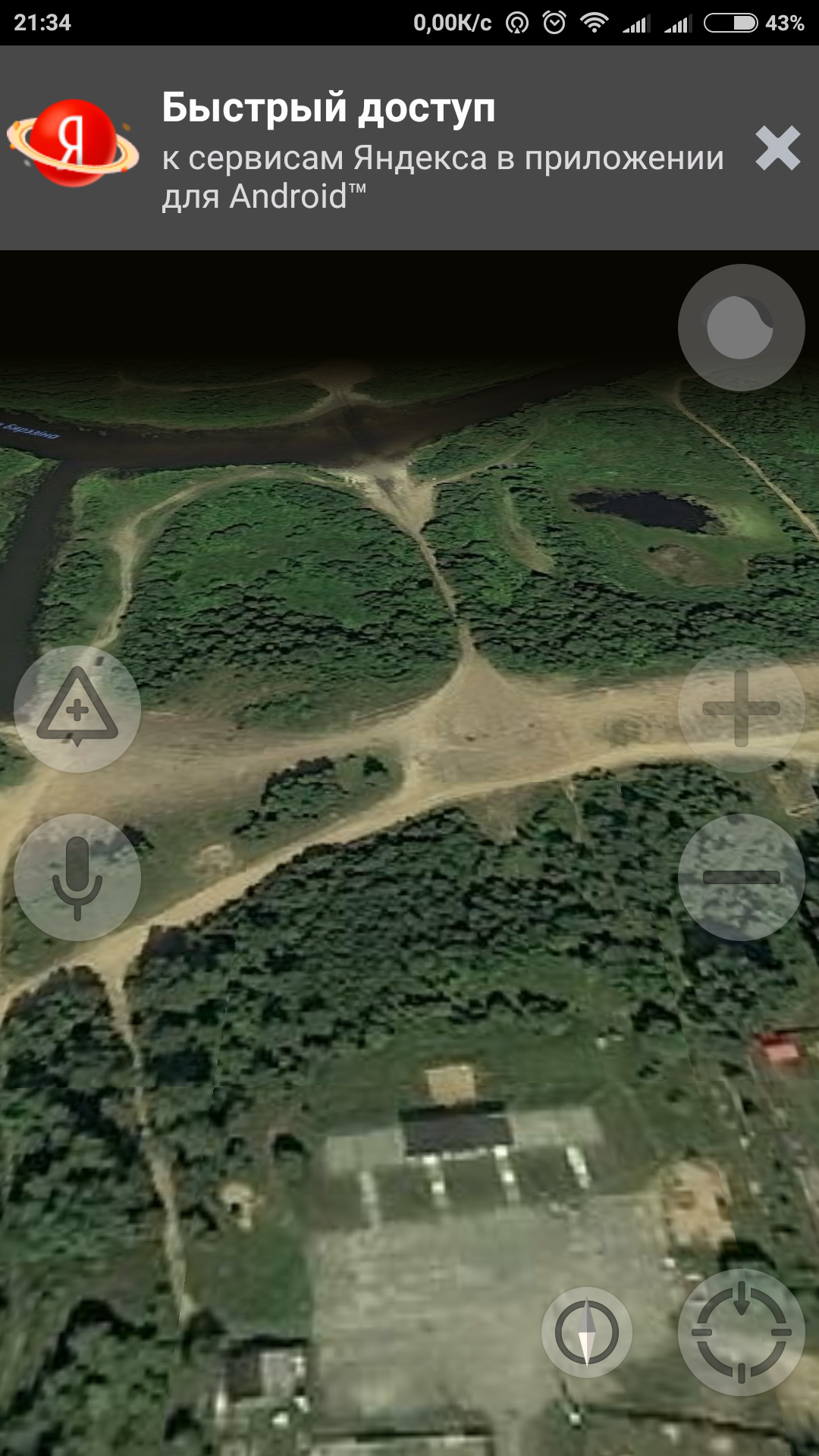Start voice input with the microphone
Screen dimensions: 819x1456
(77, 877)
